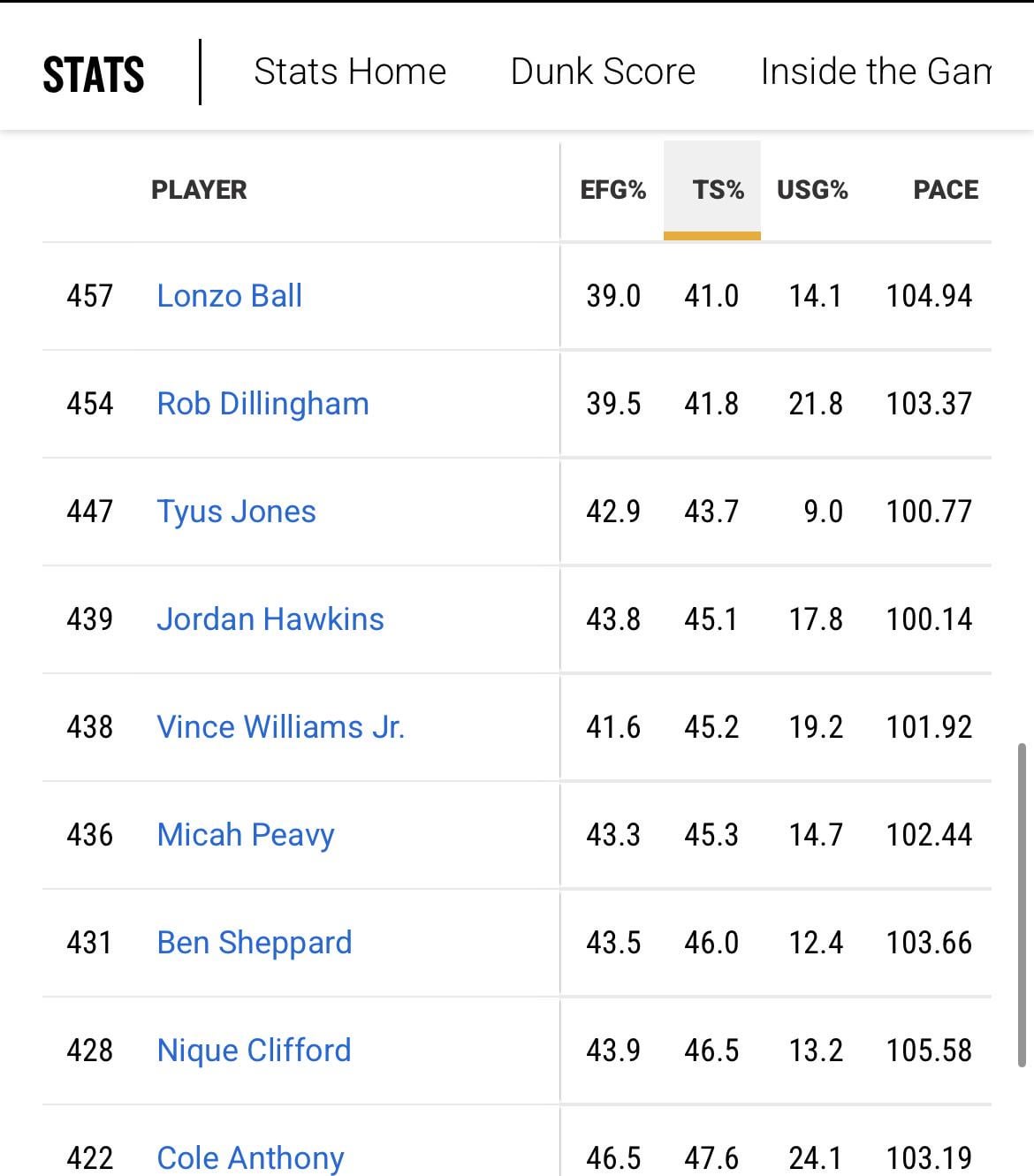View Cole Anthony's profile
The width and height of the screenshot is (1034, 1176).
point(250,1157)
